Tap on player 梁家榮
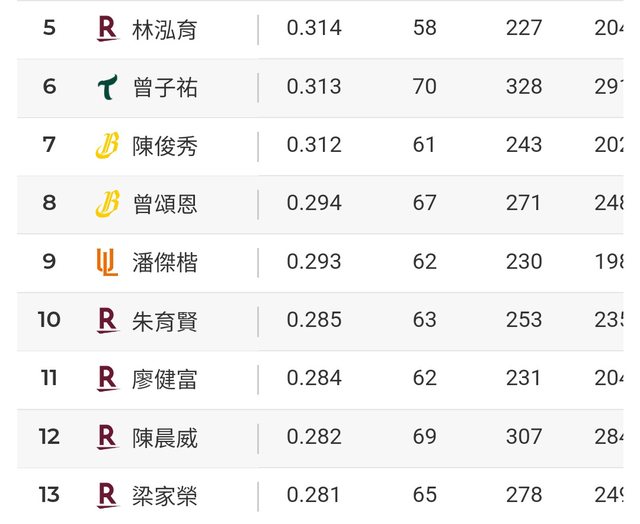Viewport: 640px width, 524px height. (165, 495)
